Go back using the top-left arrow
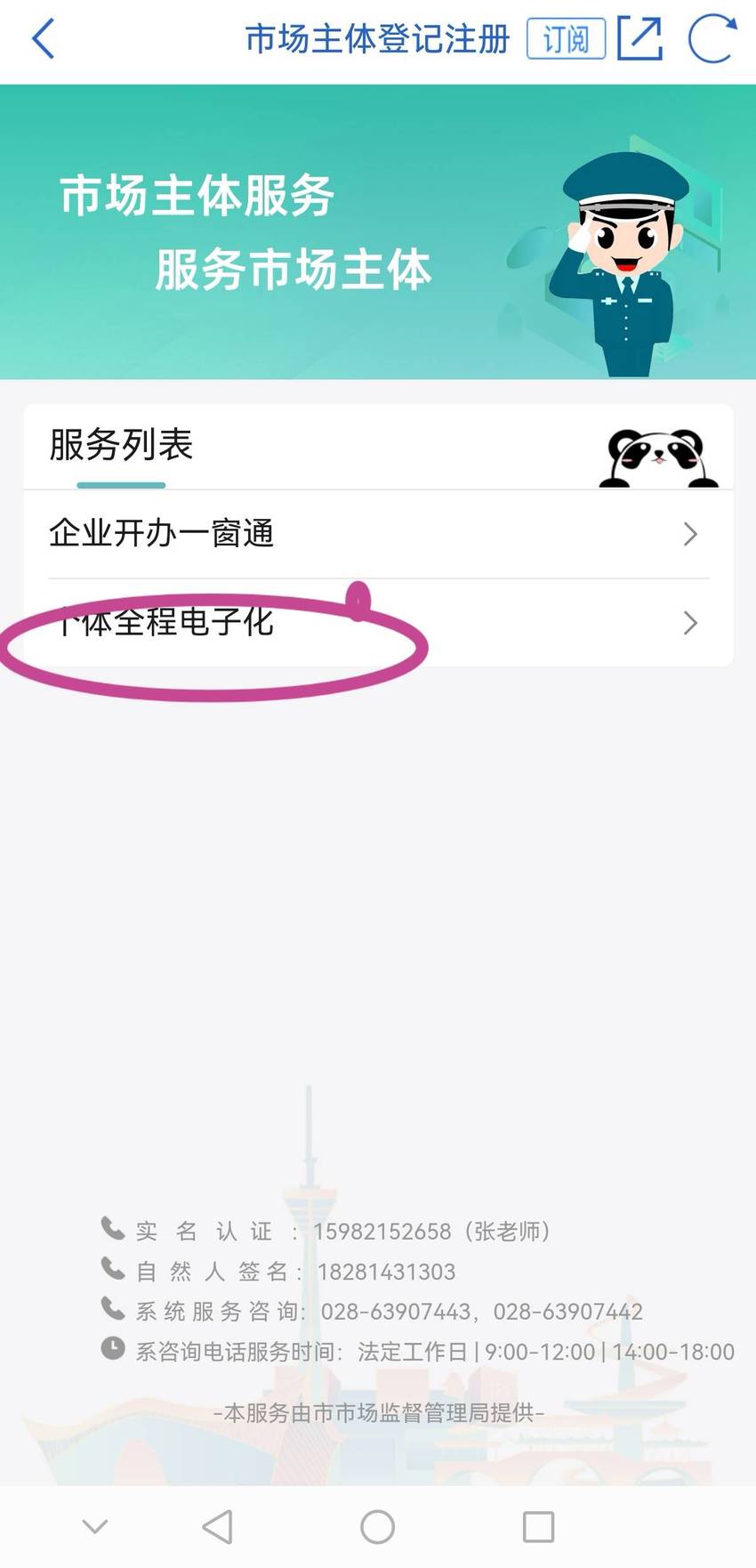 coord(43,39)
